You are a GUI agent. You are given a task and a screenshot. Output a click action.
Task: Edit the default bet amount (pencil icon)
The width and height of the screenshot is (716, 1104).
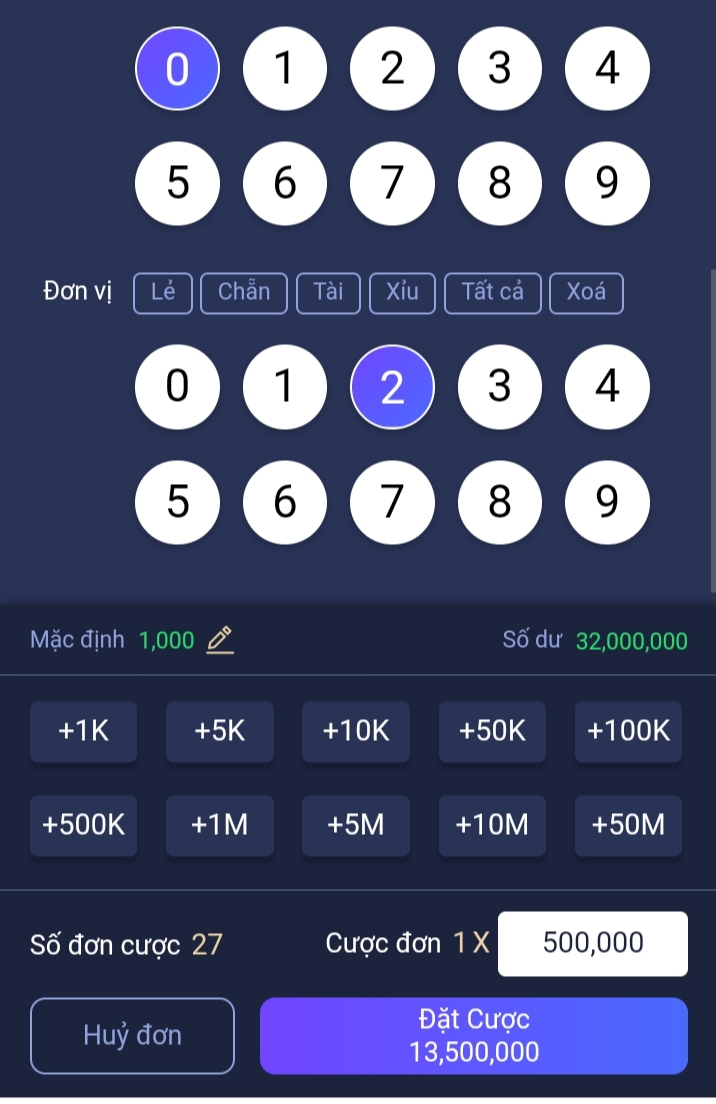point(220,640)
